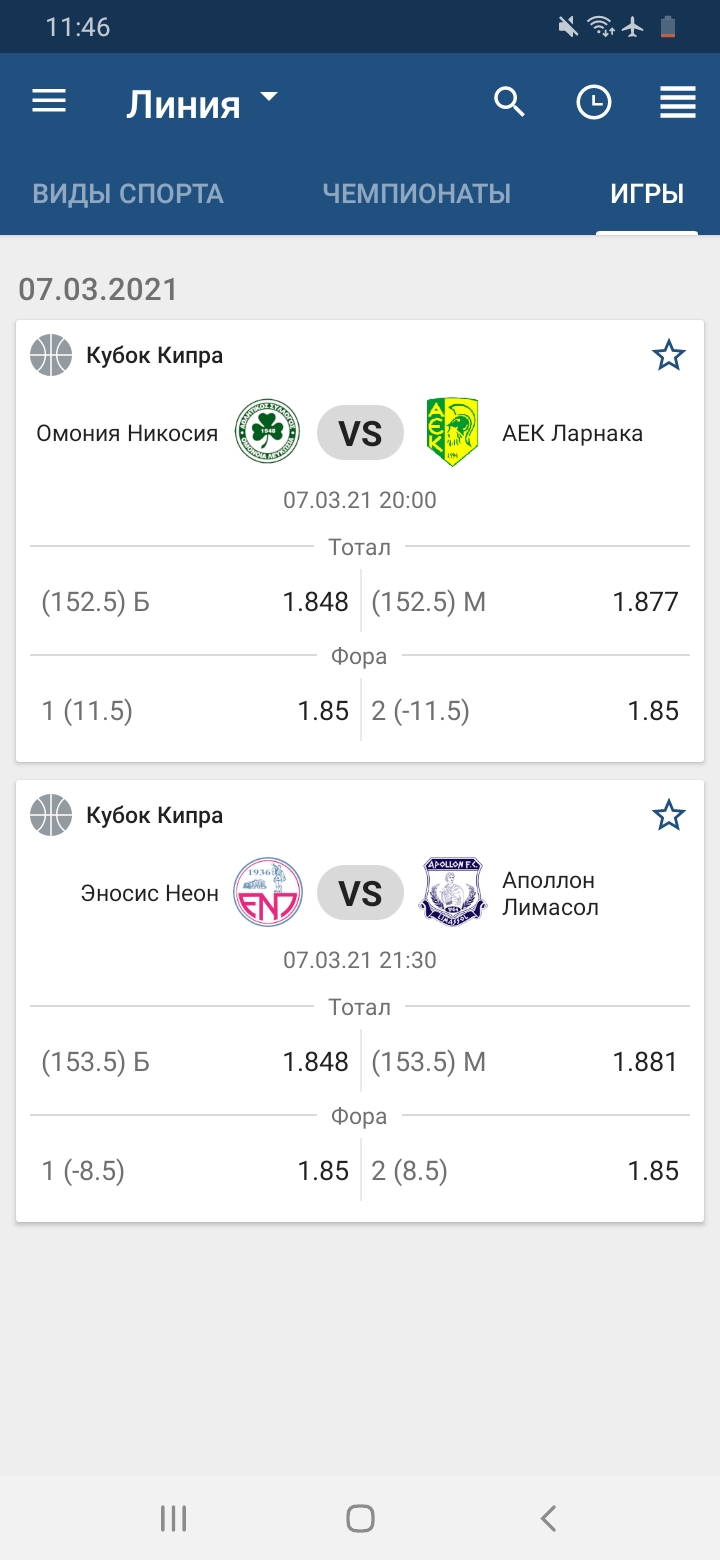Favorite the Эносис Неон vs Аполлон Лимасол match
Viewport: 720px width, 1560px height.
tap(668, 815)
